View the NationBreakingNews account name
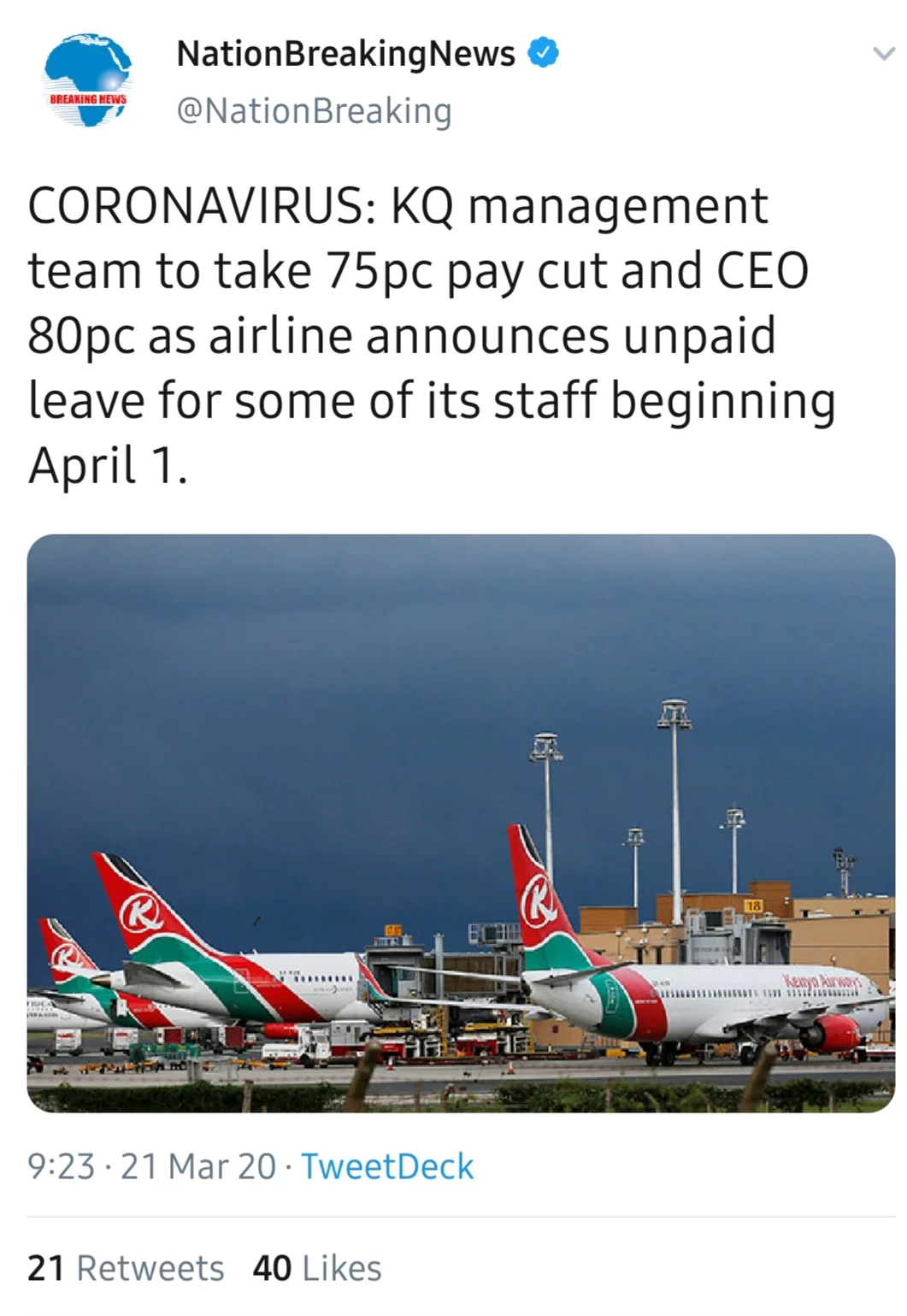 click(345, 54)
